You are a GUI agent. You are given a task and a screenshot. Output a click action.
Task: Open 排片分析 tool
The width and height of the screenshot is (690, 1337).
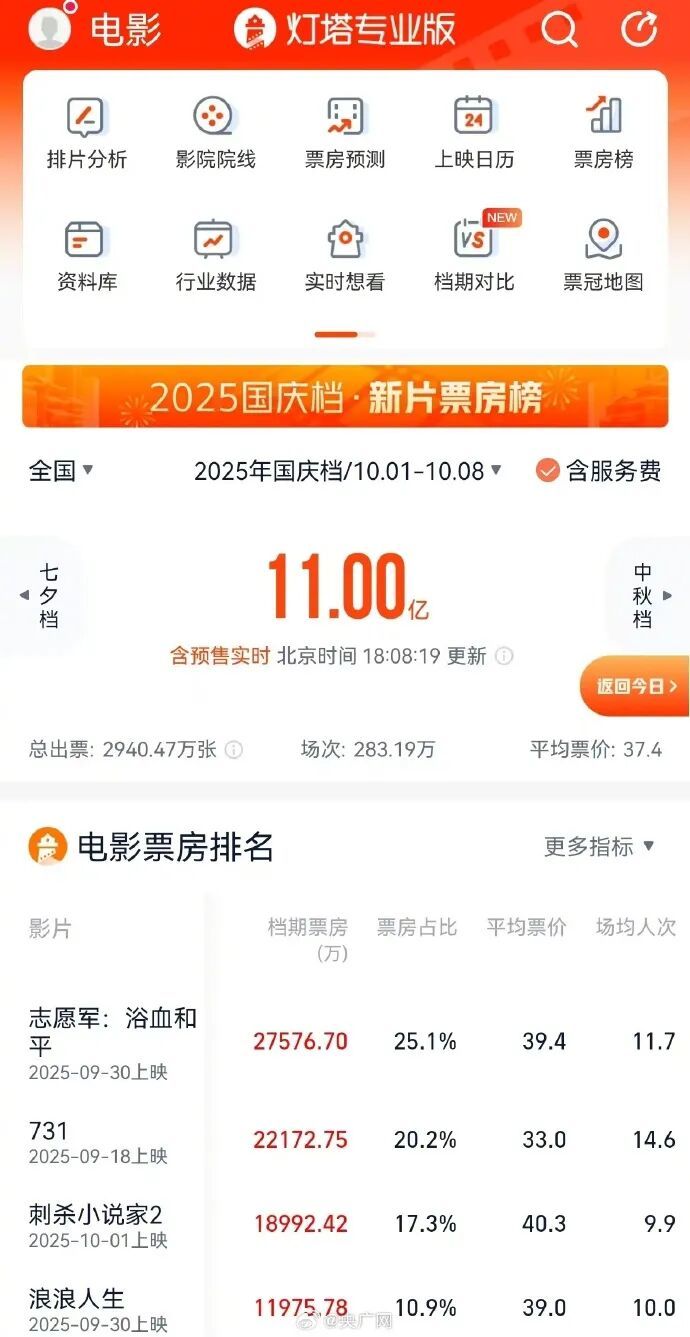[x=87, y=132]
